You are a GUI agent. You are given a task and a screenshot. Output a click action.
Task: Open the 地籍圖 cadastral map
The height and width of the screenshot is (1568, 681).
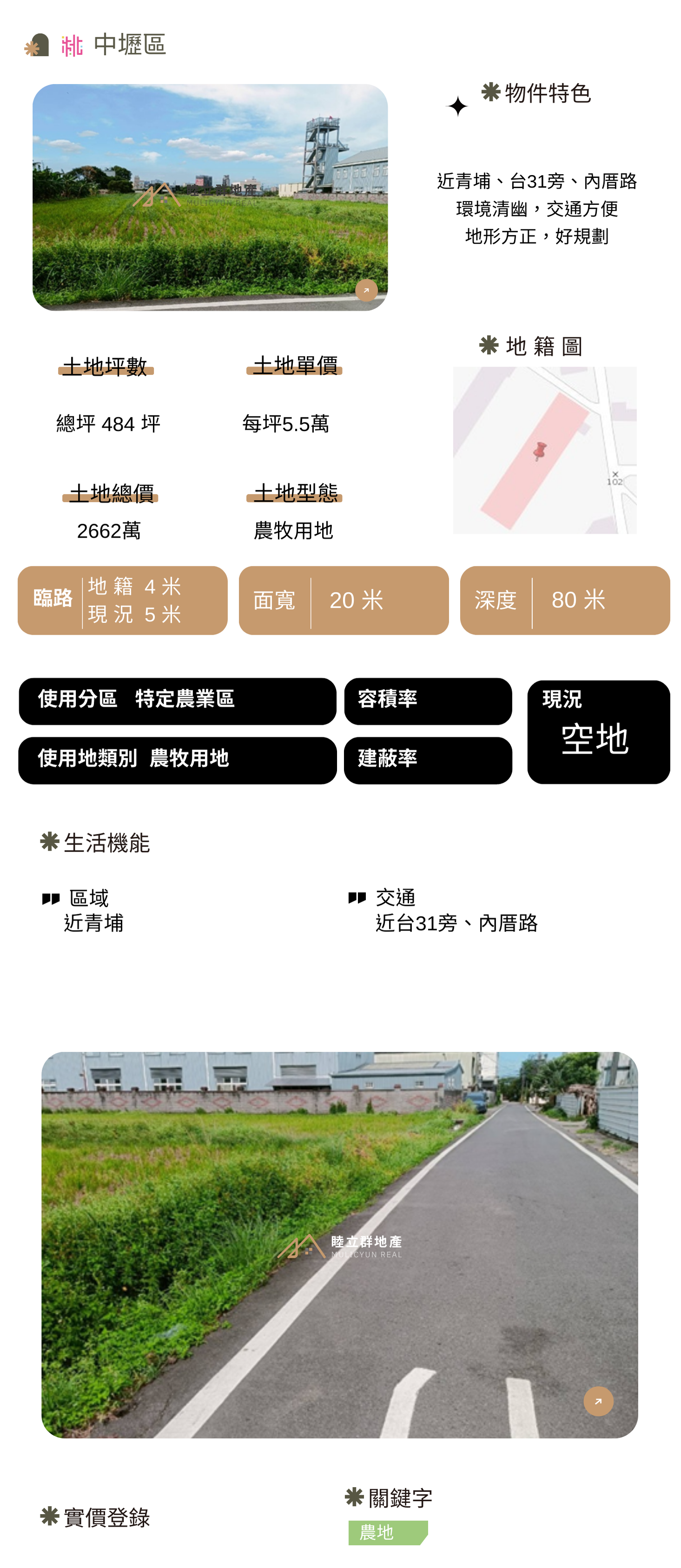[544, 450]
